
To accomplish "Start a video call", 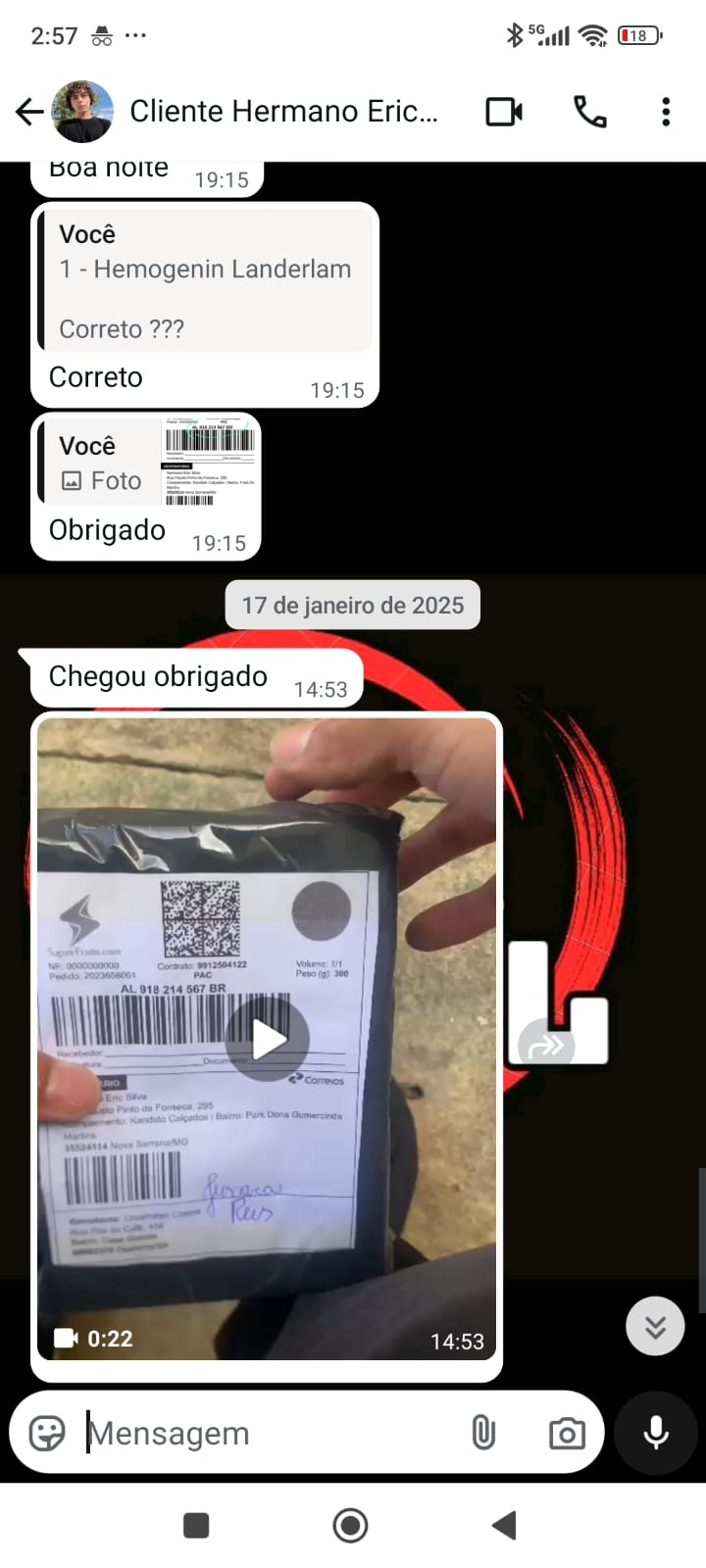I will (504, 112).
